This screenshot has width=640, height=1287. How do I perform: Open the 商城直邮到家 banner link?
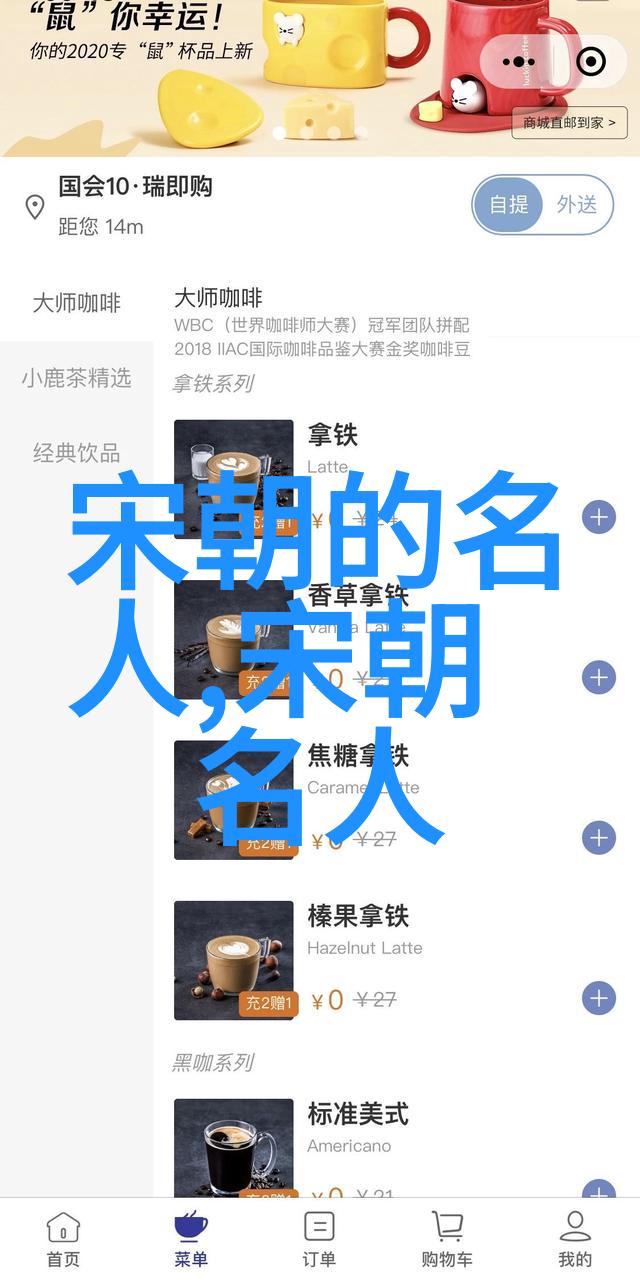[572, 123]
